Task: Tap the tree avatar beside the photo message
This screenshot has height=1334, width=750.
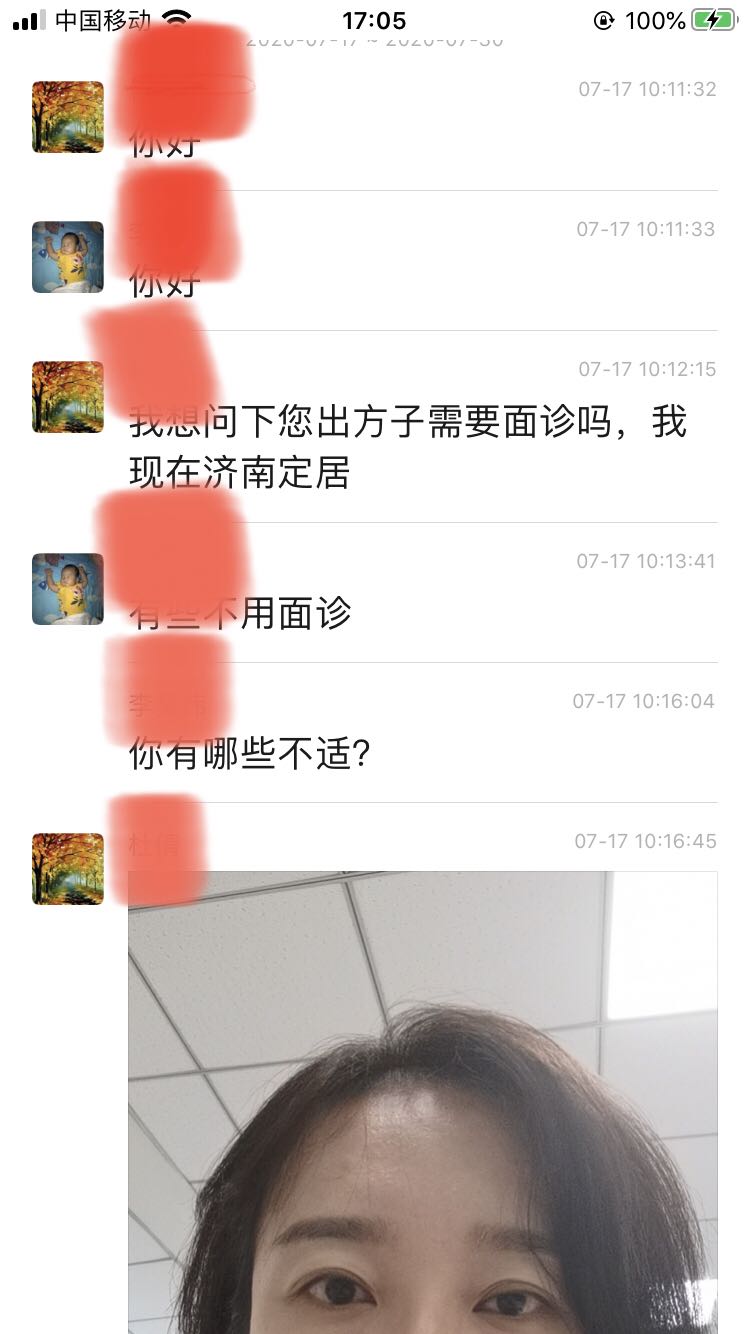Action: (68, 869)
